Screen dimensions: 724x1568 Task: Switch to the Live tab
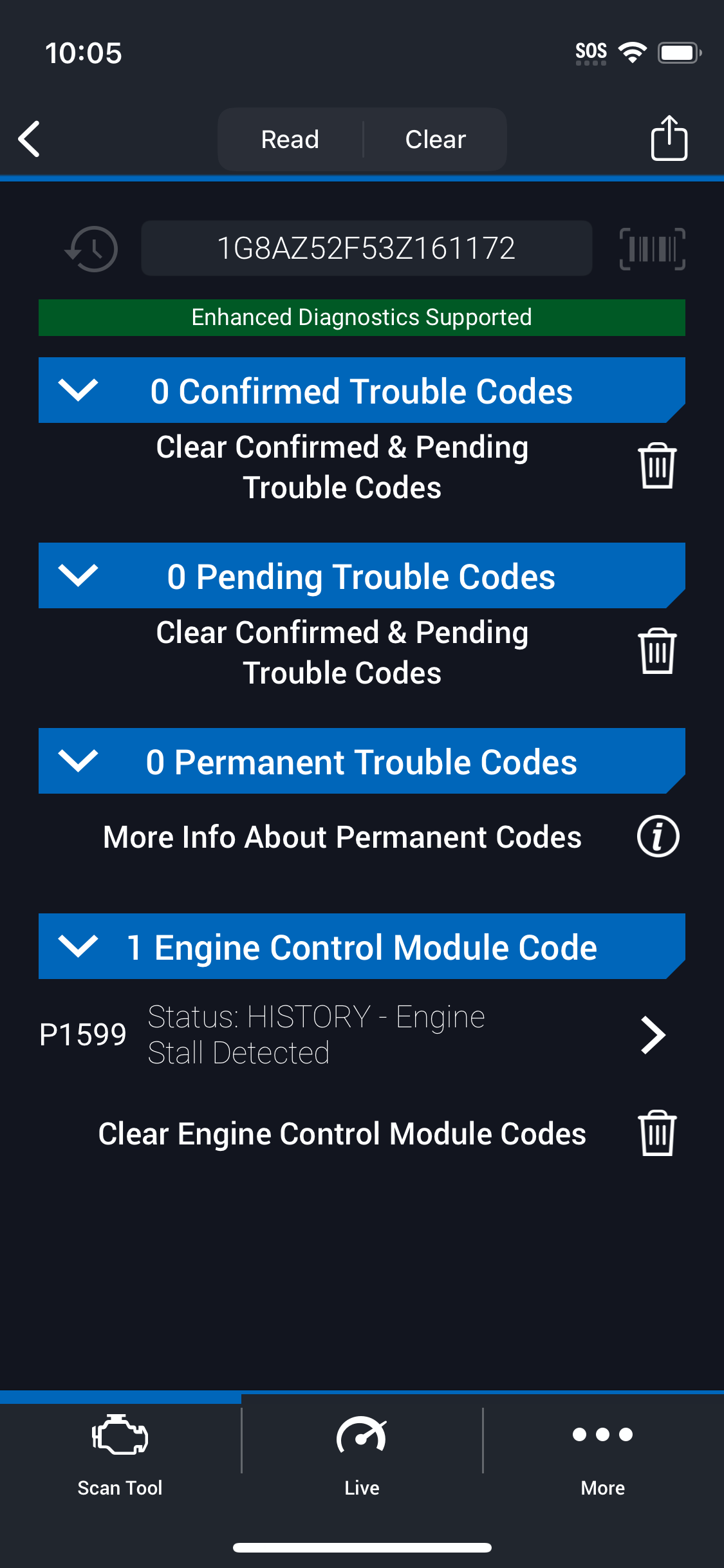click(x=362, y=1455)
